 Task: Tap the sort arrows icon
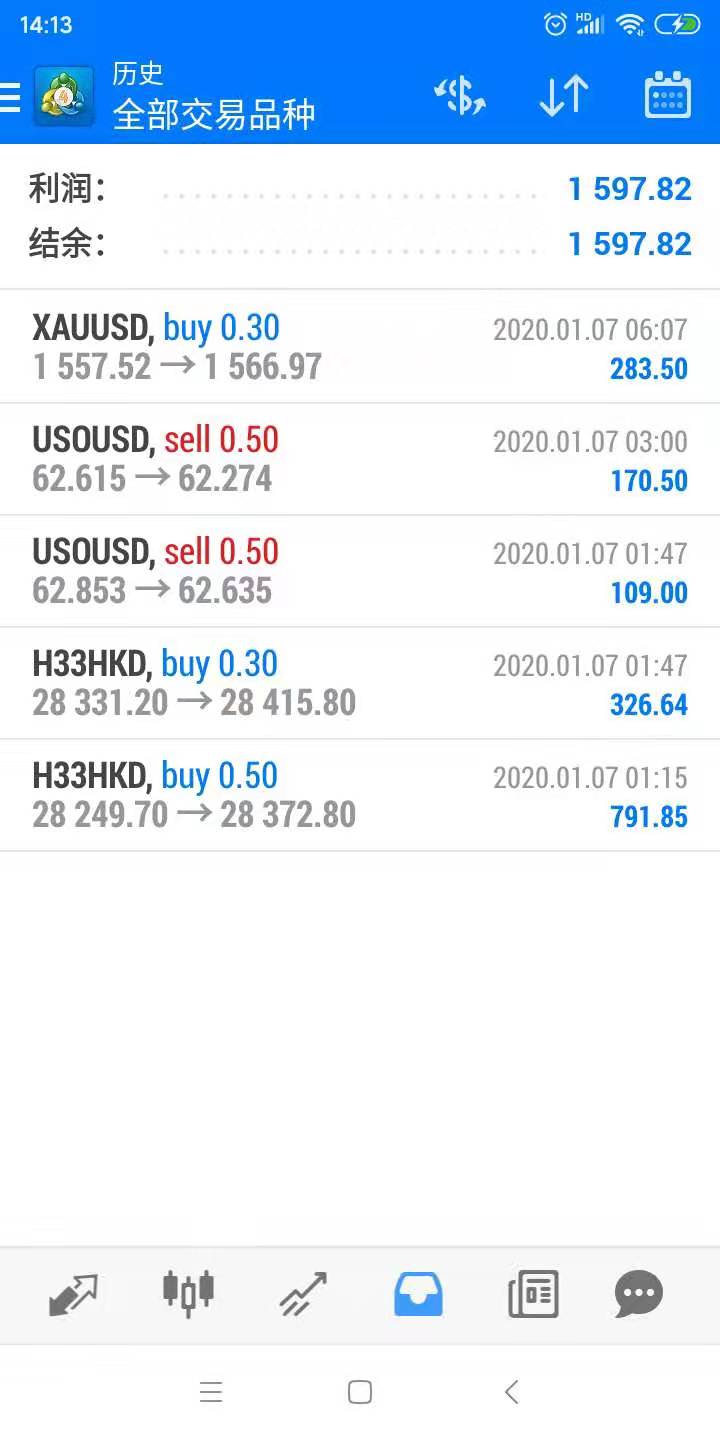pos(563,96)
